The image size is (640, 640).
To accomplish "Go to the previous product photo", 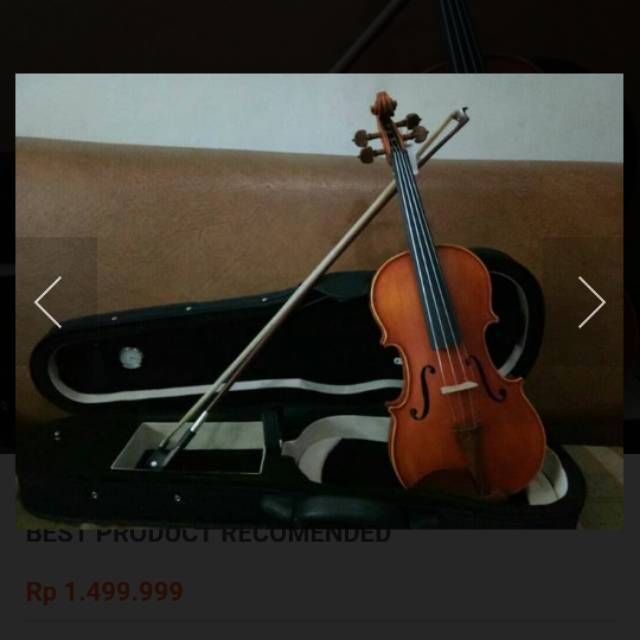I will coord(47,302).
